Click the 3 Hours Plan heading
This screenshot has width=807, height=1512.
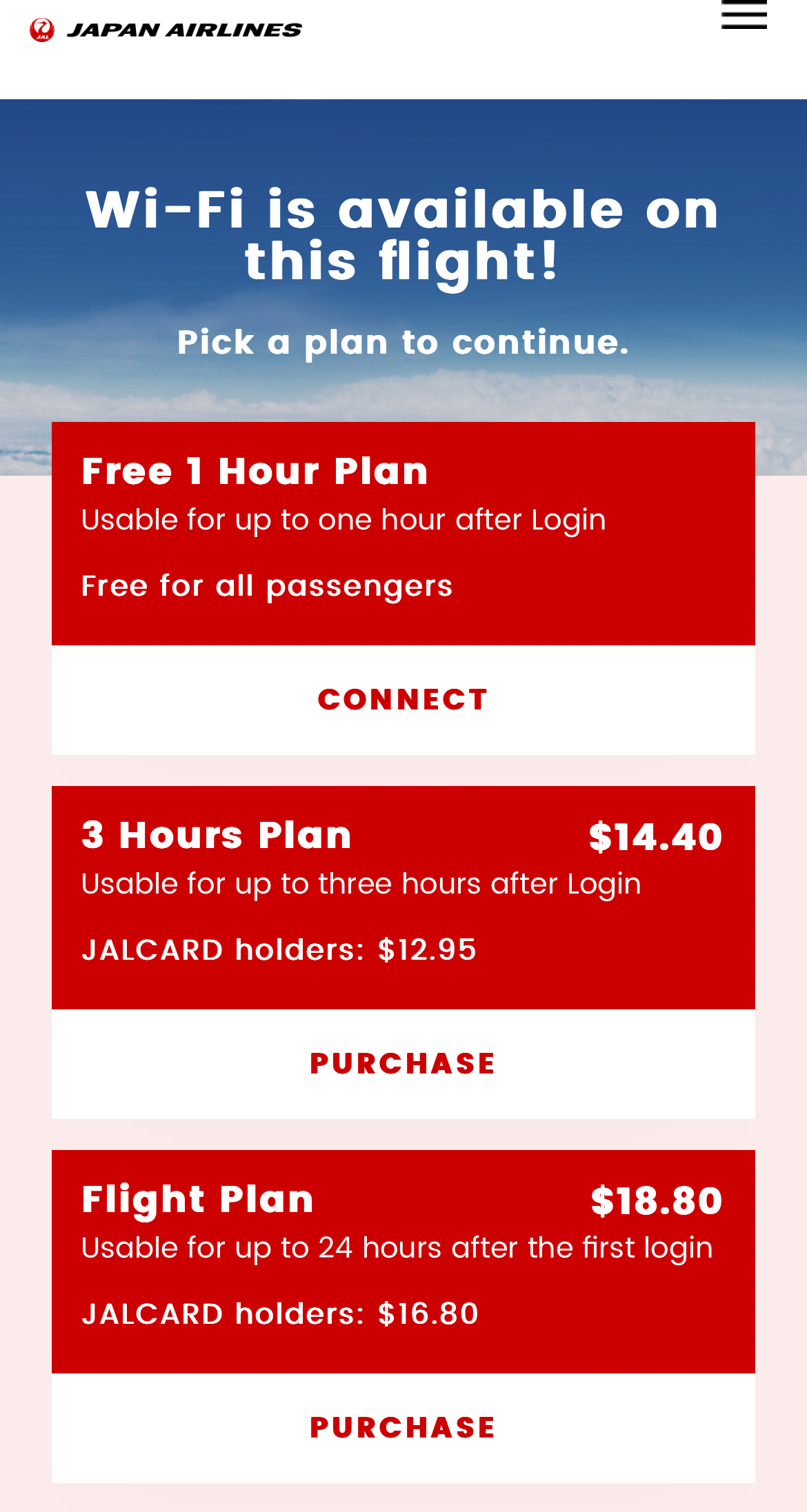pyautogui.click(x=216, y=836)
